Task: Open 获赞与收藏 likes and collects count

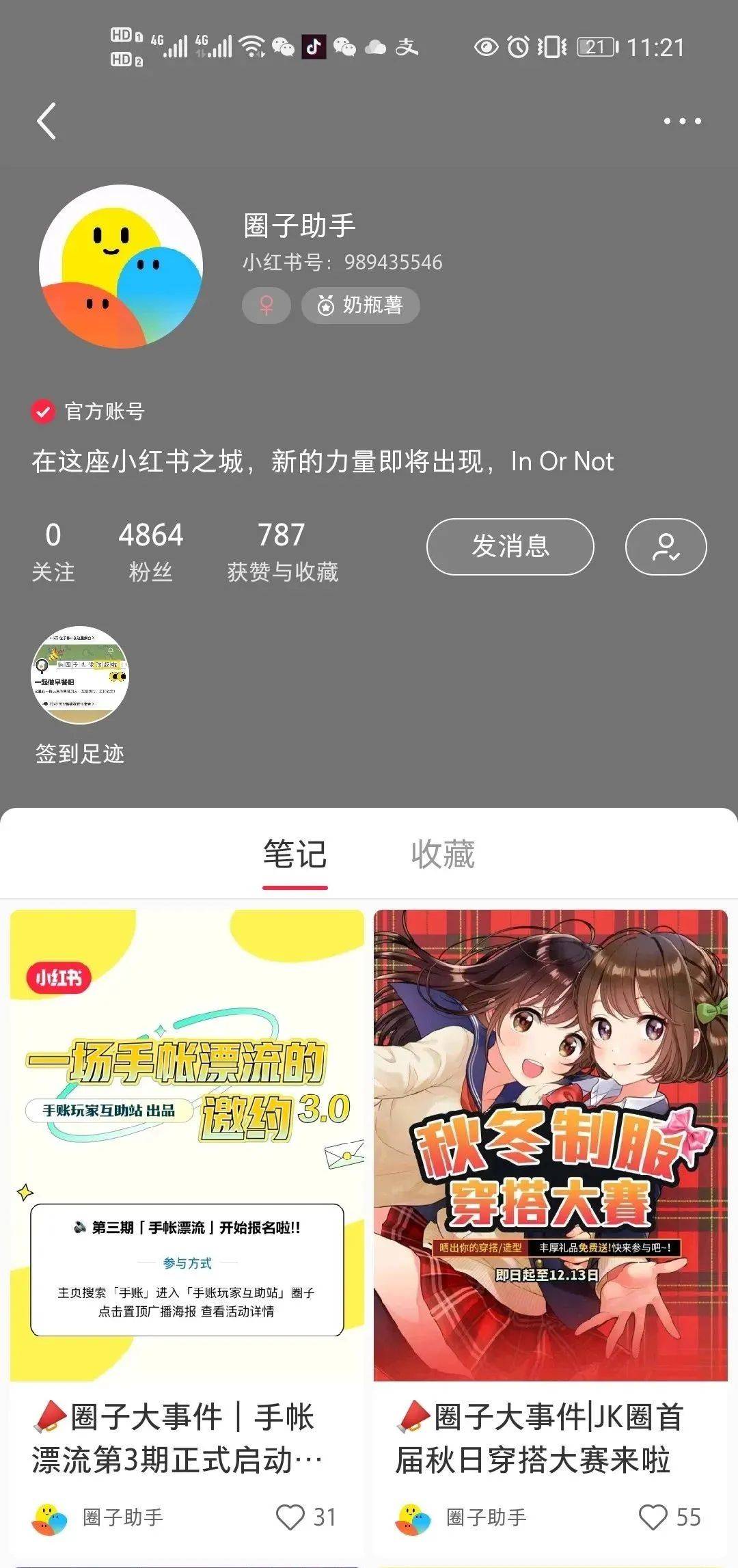Action: point(282,551)
